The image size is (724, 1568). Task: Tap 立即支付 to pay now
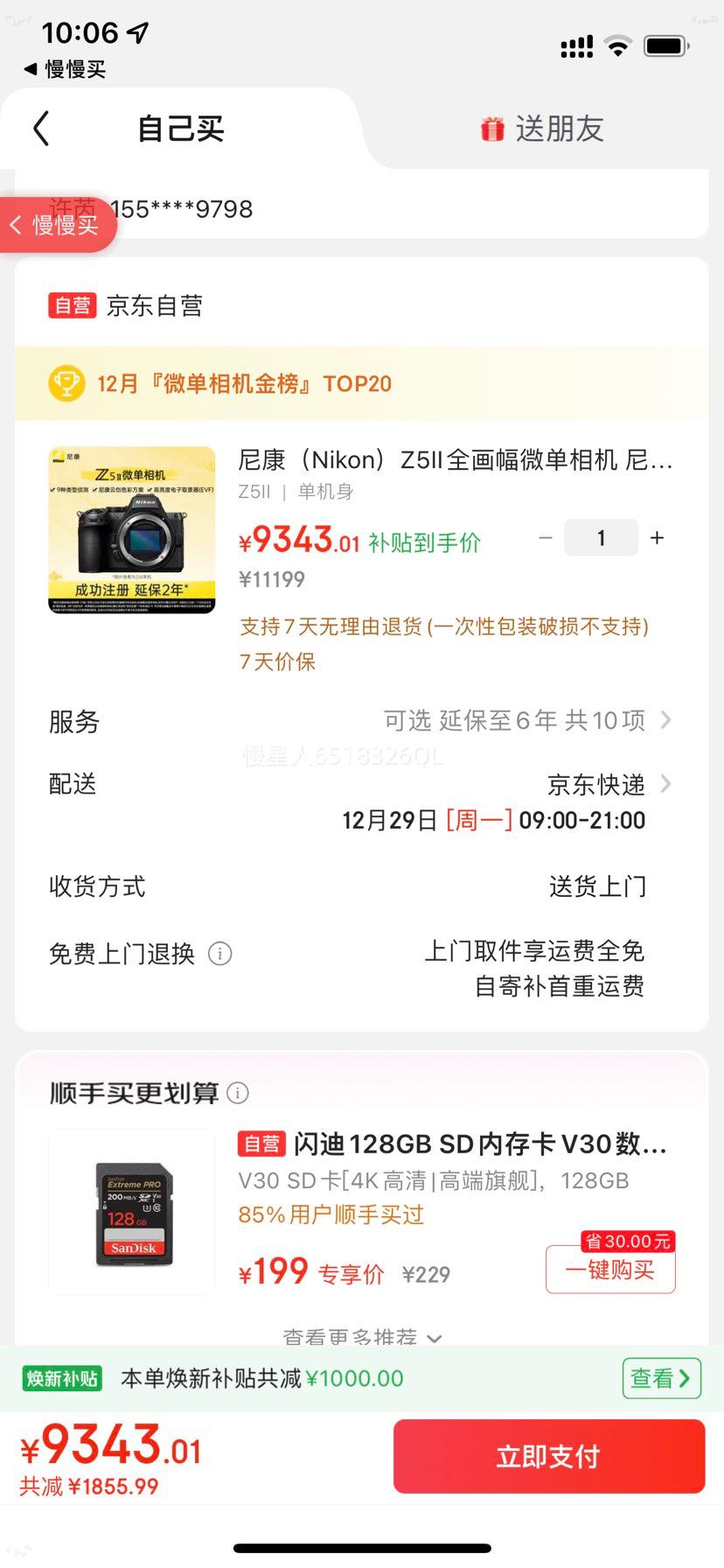click(x=548, y=1455)
